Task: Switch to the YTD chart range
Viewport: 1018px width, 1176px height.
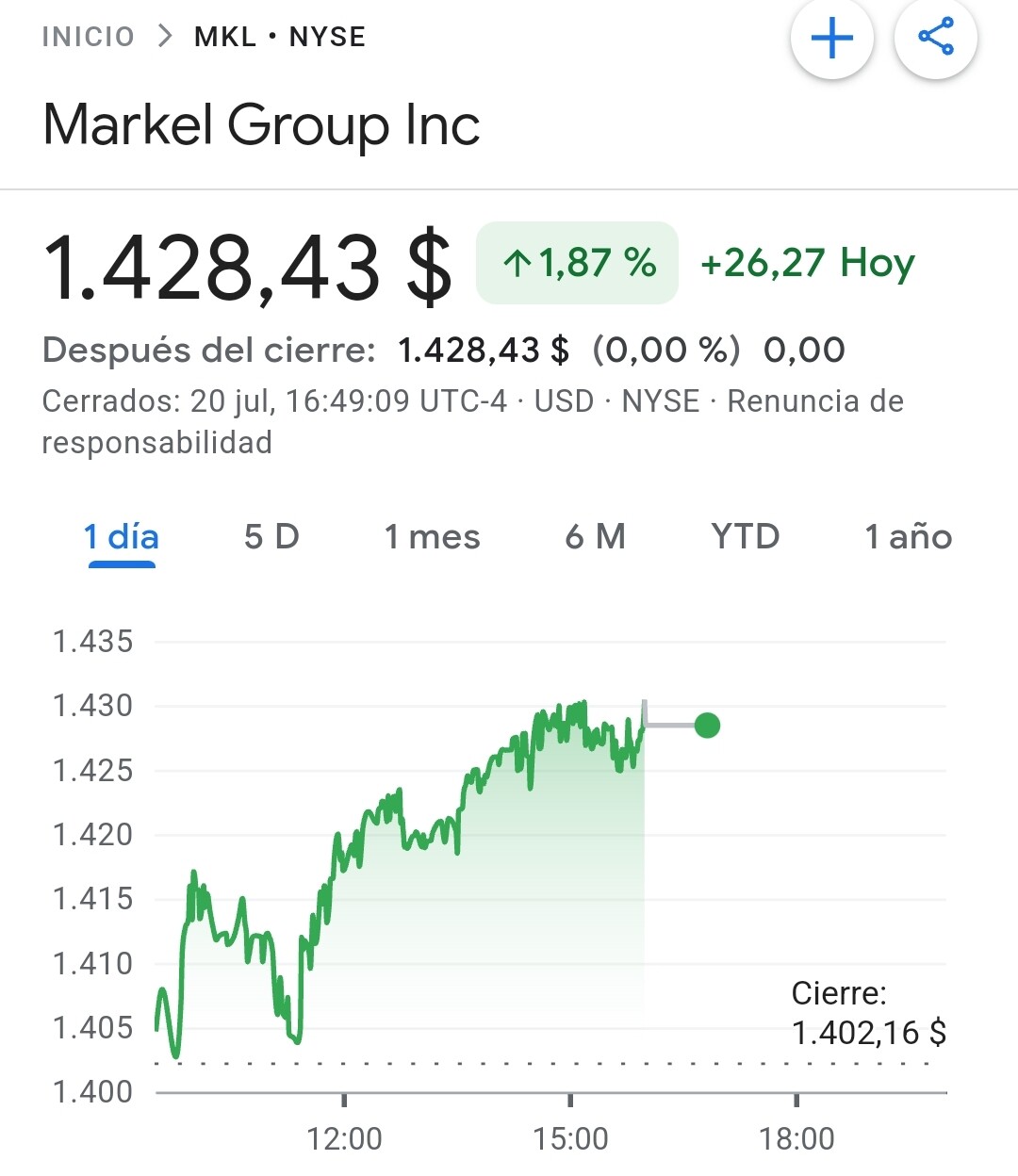Action: pyautogui.click(x=745, y=537)
